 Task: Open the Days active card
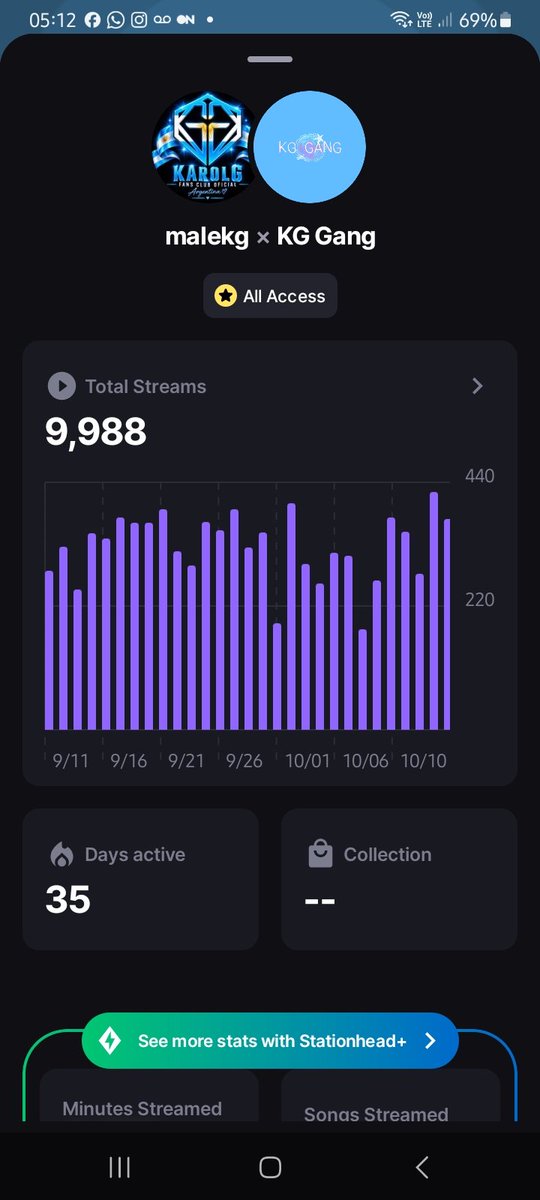[x=141, y=879]
